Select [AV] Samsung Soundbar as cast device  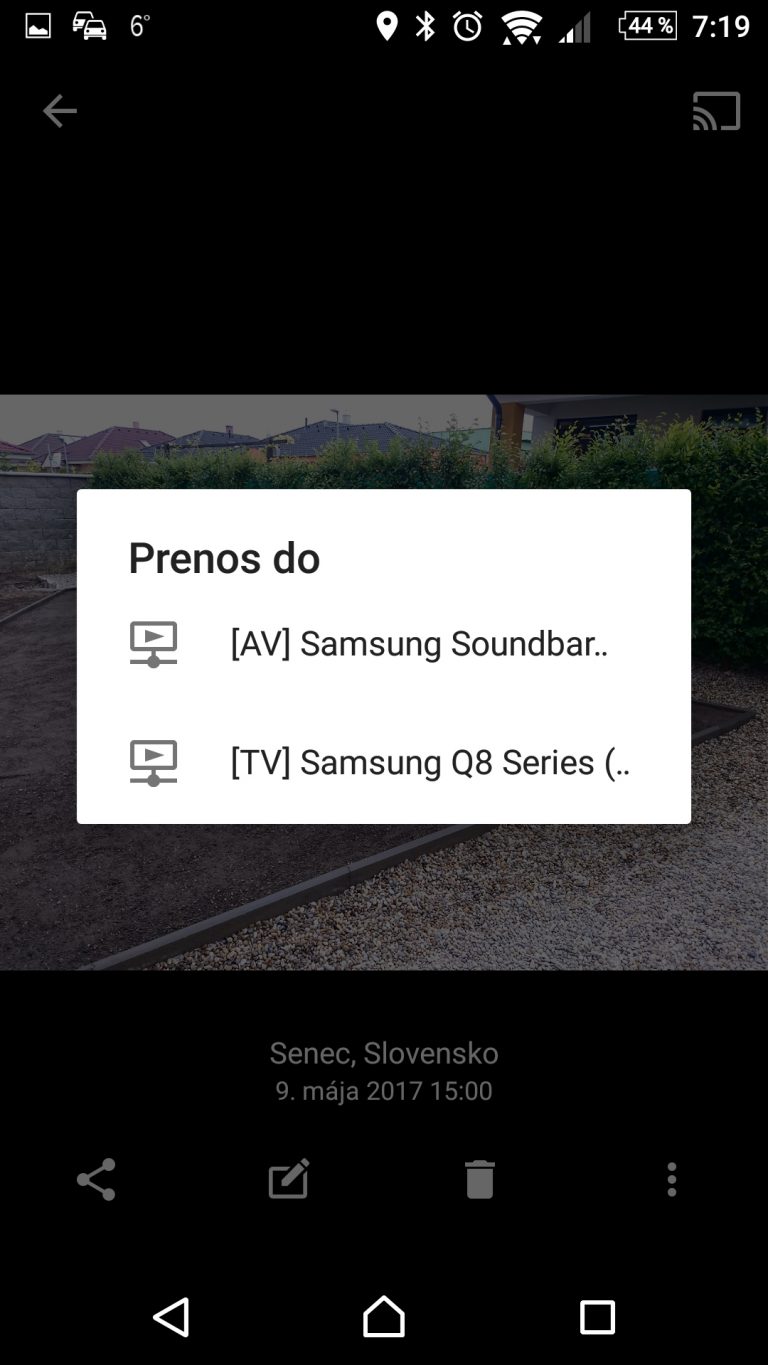[x=383, y=644]
